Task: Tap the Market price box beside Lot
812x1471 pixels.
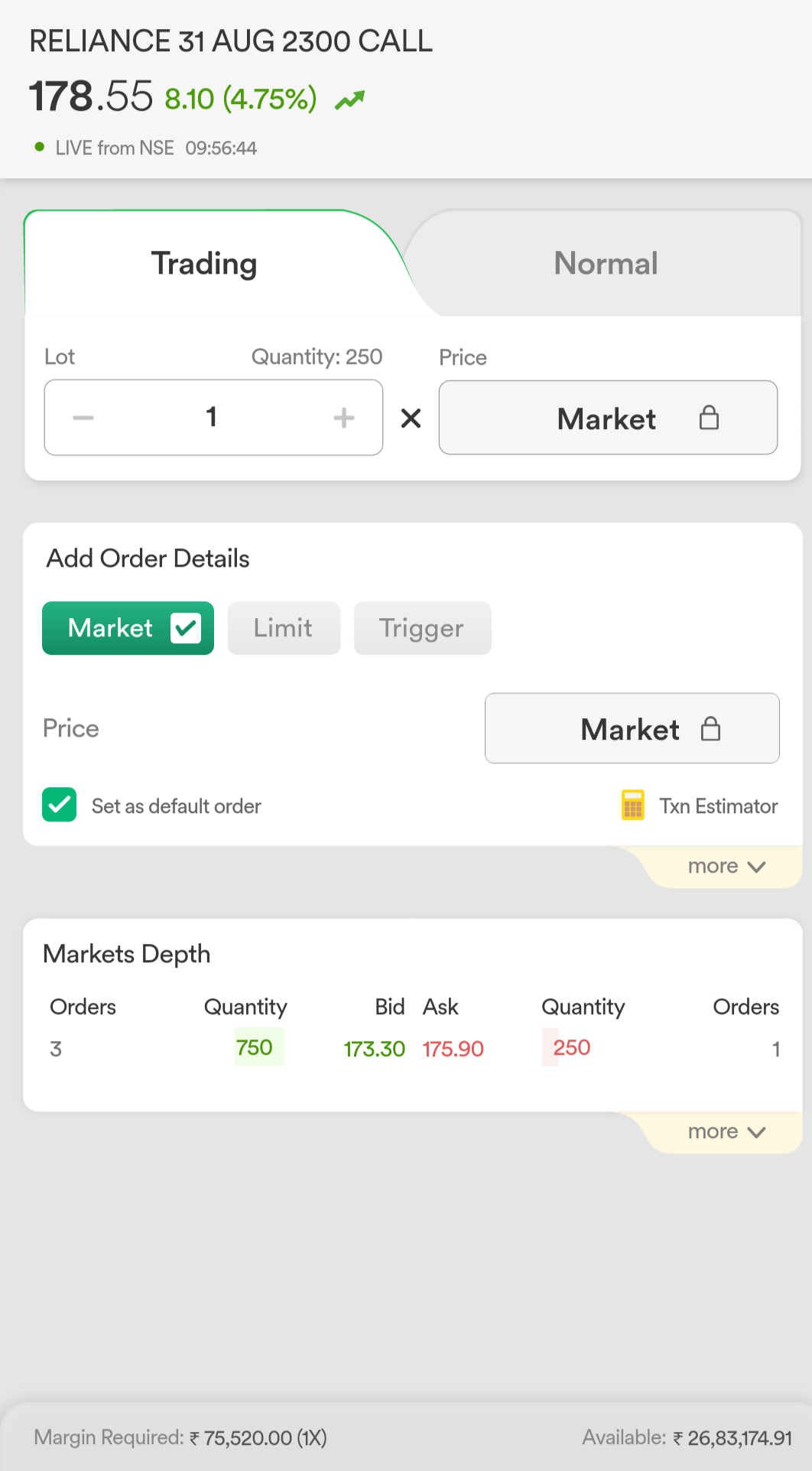Action: tap(608, 418)
